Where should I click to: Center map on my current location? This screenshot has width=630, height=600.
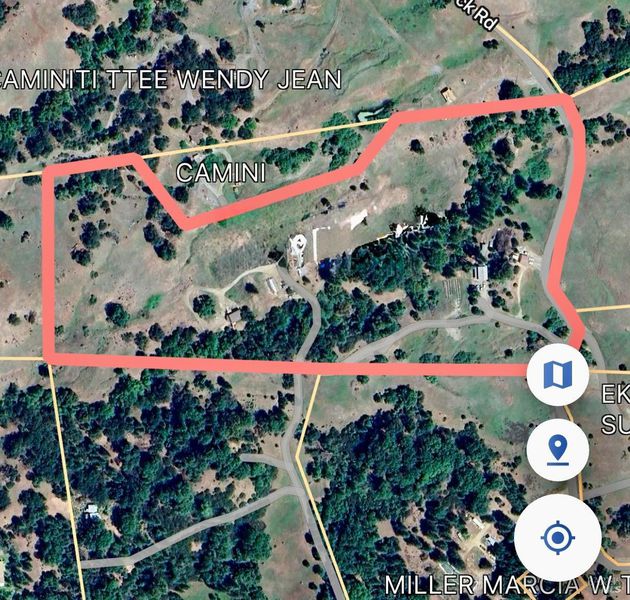tap(557, 539)
